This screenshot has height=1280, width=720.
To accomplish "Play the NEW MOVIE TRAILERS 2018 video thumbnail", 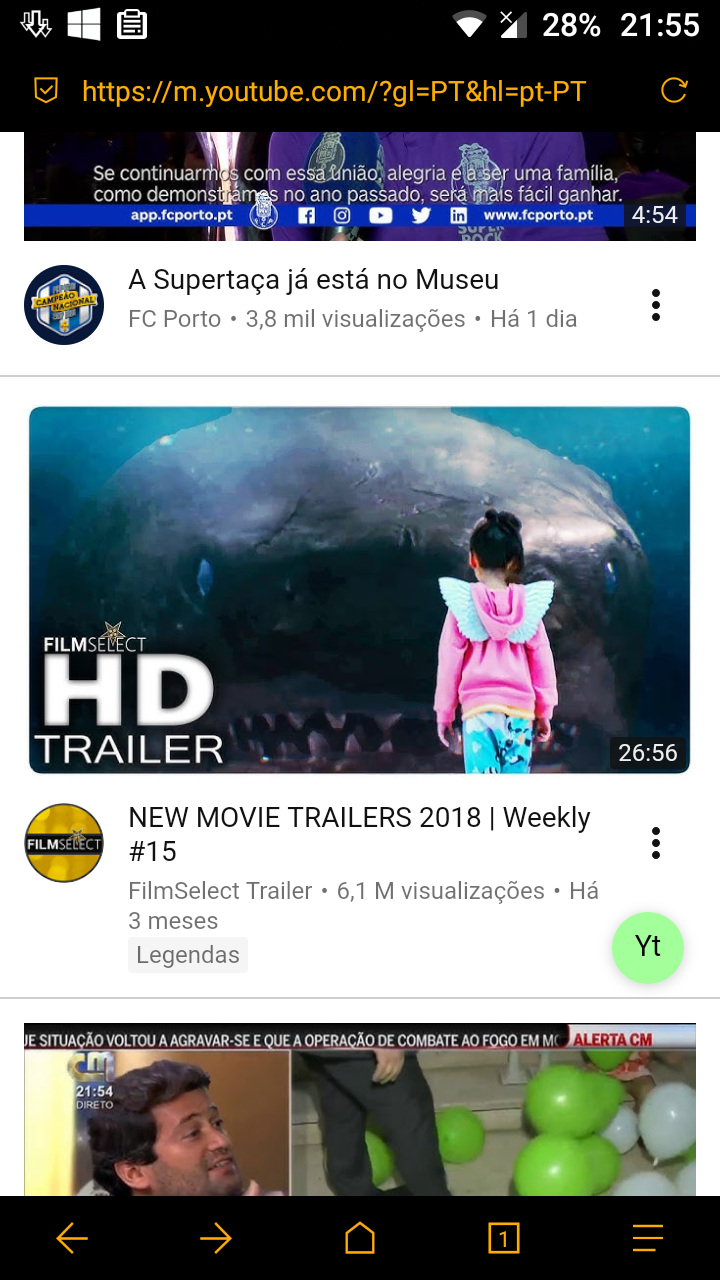I will [360, 590].
